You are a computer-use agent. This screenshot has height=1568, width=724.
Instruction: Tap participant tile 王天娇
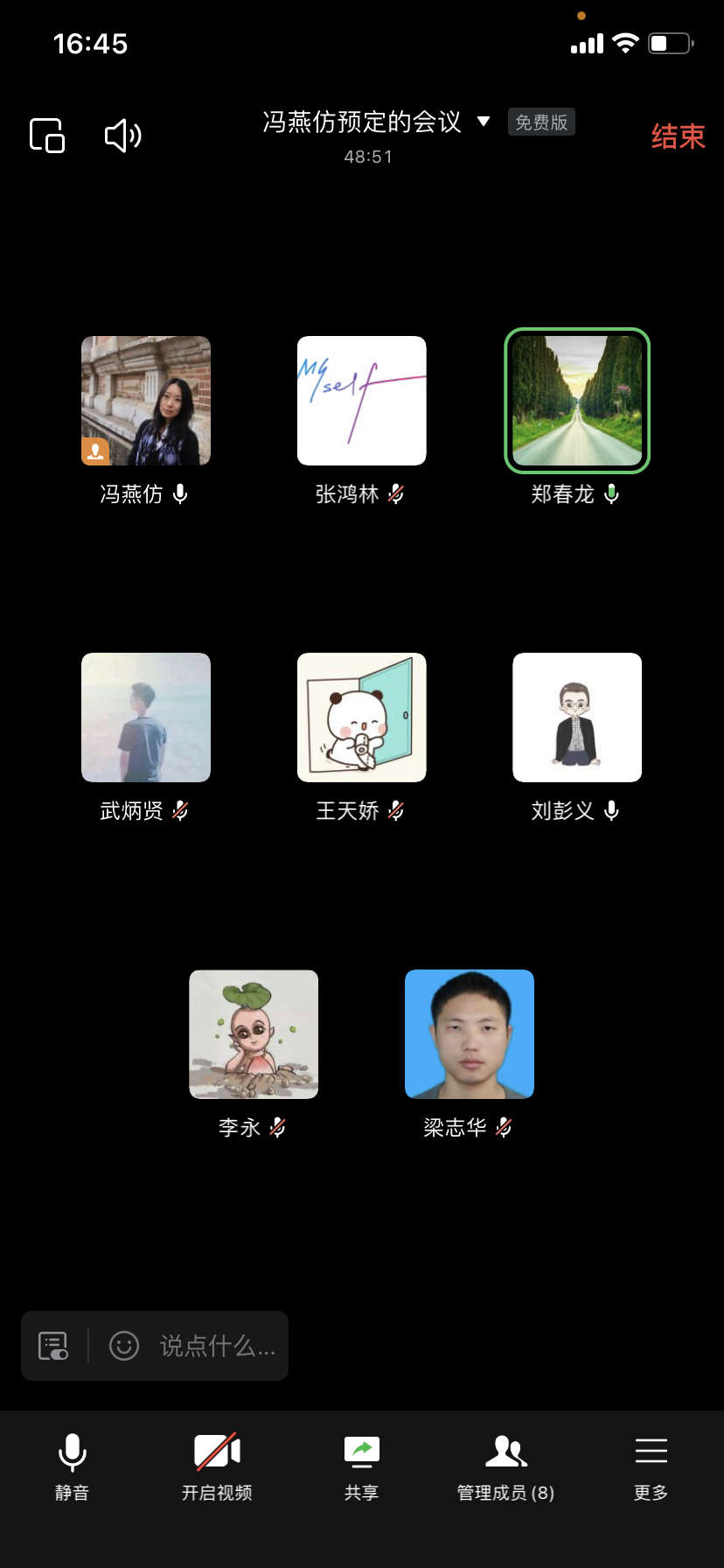click(362, 717)
